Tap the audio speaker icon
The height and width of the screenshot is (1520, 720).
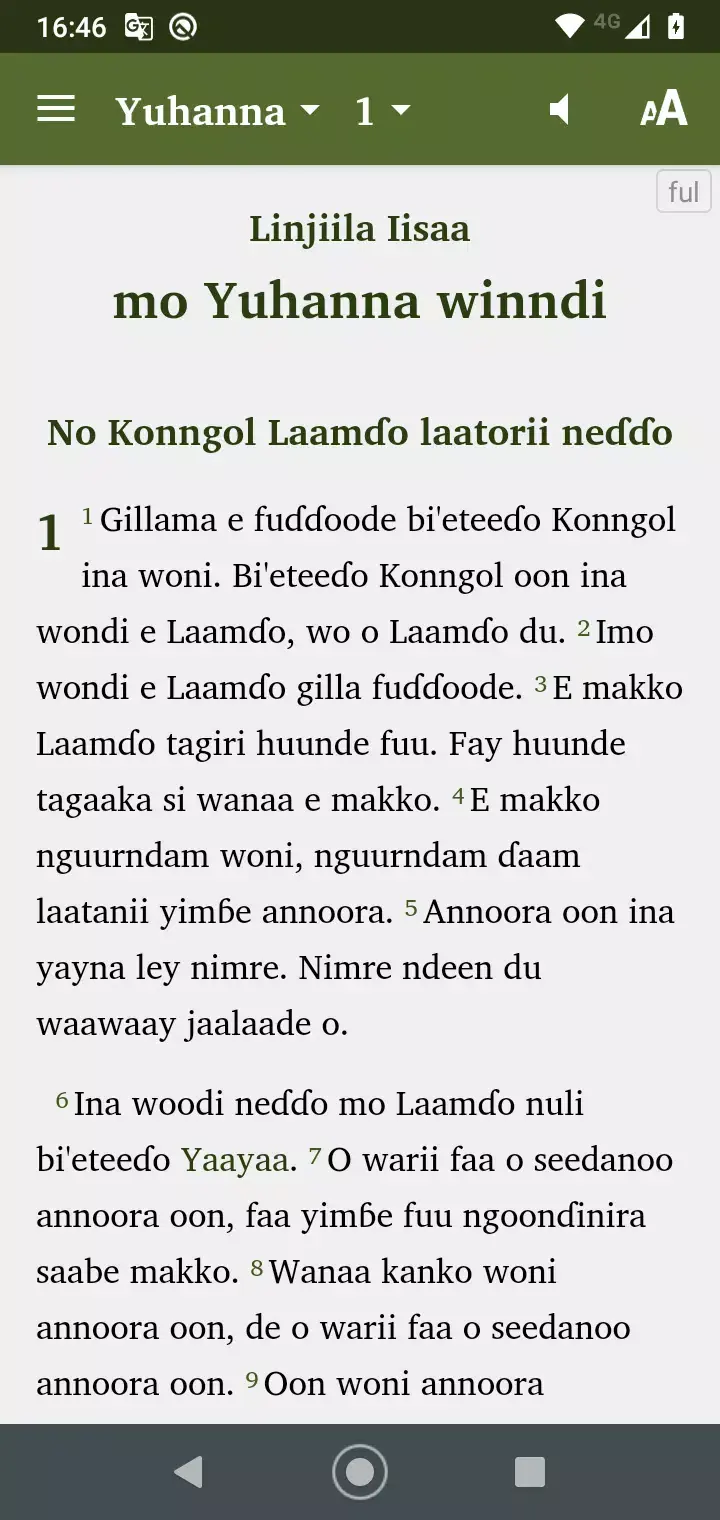pyautogui.click(x=560, y=109)
